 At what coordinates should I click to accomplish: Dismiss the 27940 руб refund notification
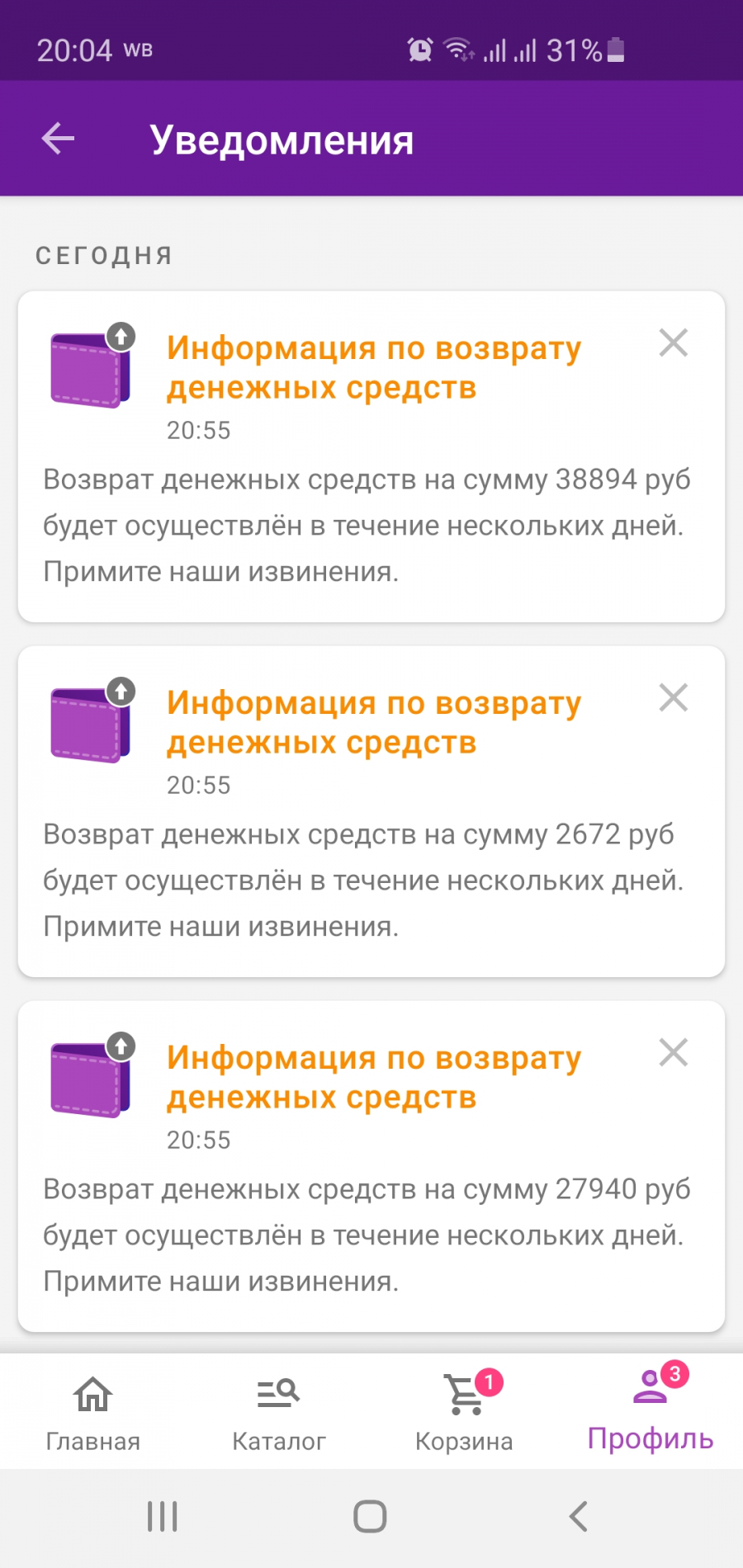pos(674,1052)
